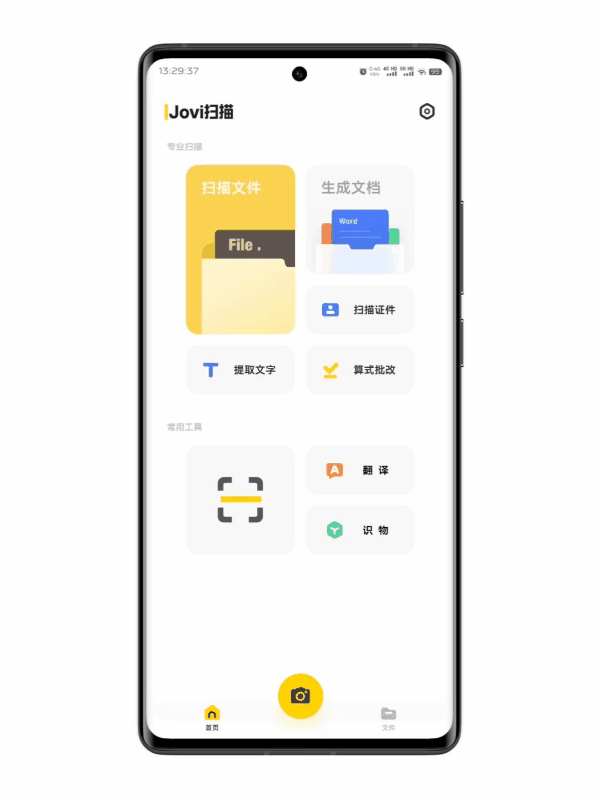Image resolution: width=600 pixels, height=800 pixels.
Task: Open the 生成文档 card
Action: [x=360, y=220]
